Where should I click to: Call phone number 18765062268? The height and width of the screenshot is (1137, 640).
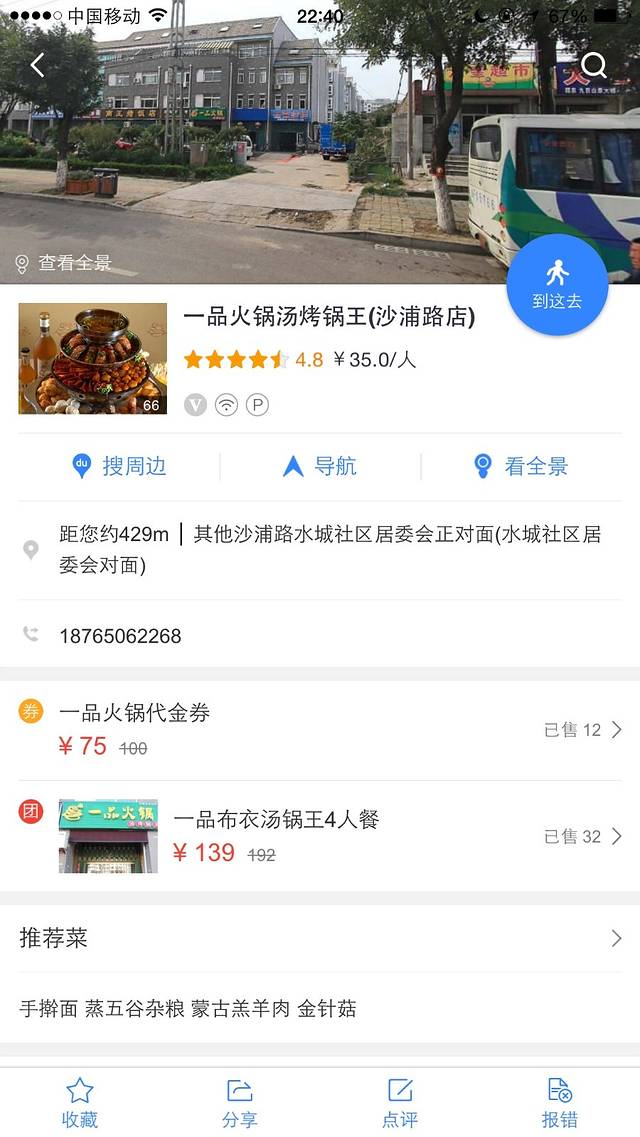pyautogui.click(x=120, y=636)
